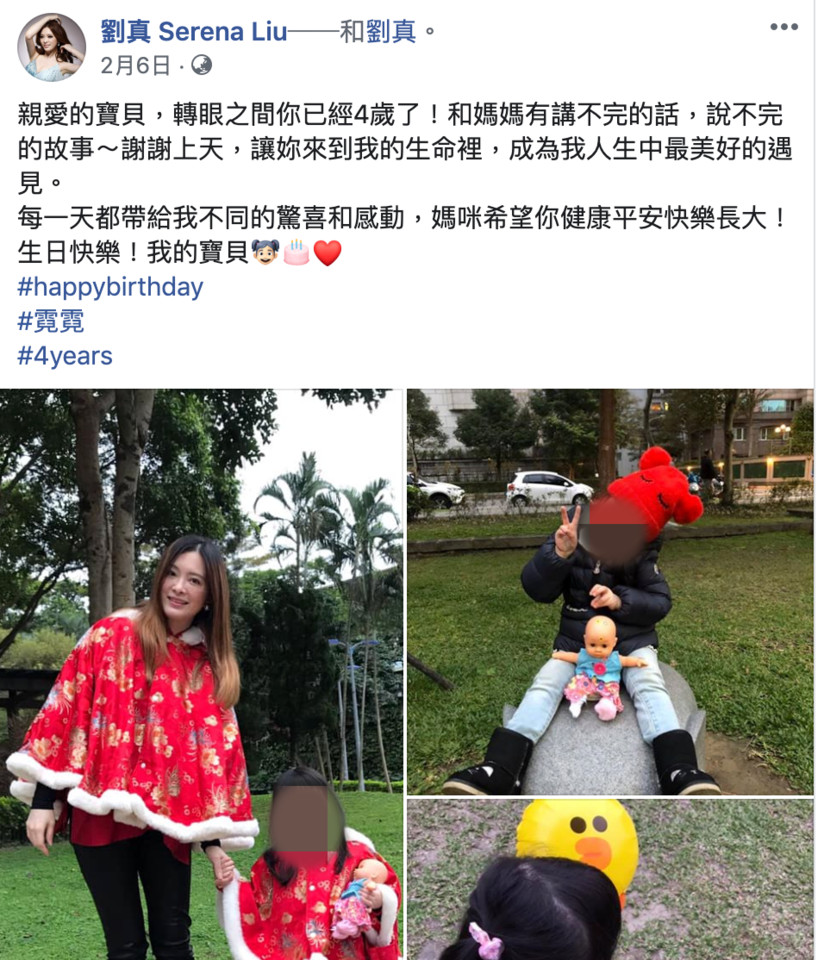View the photo of child holding a doll
Image resolution: width=824 pixels, height=960 pixels.
pos(610,592)
